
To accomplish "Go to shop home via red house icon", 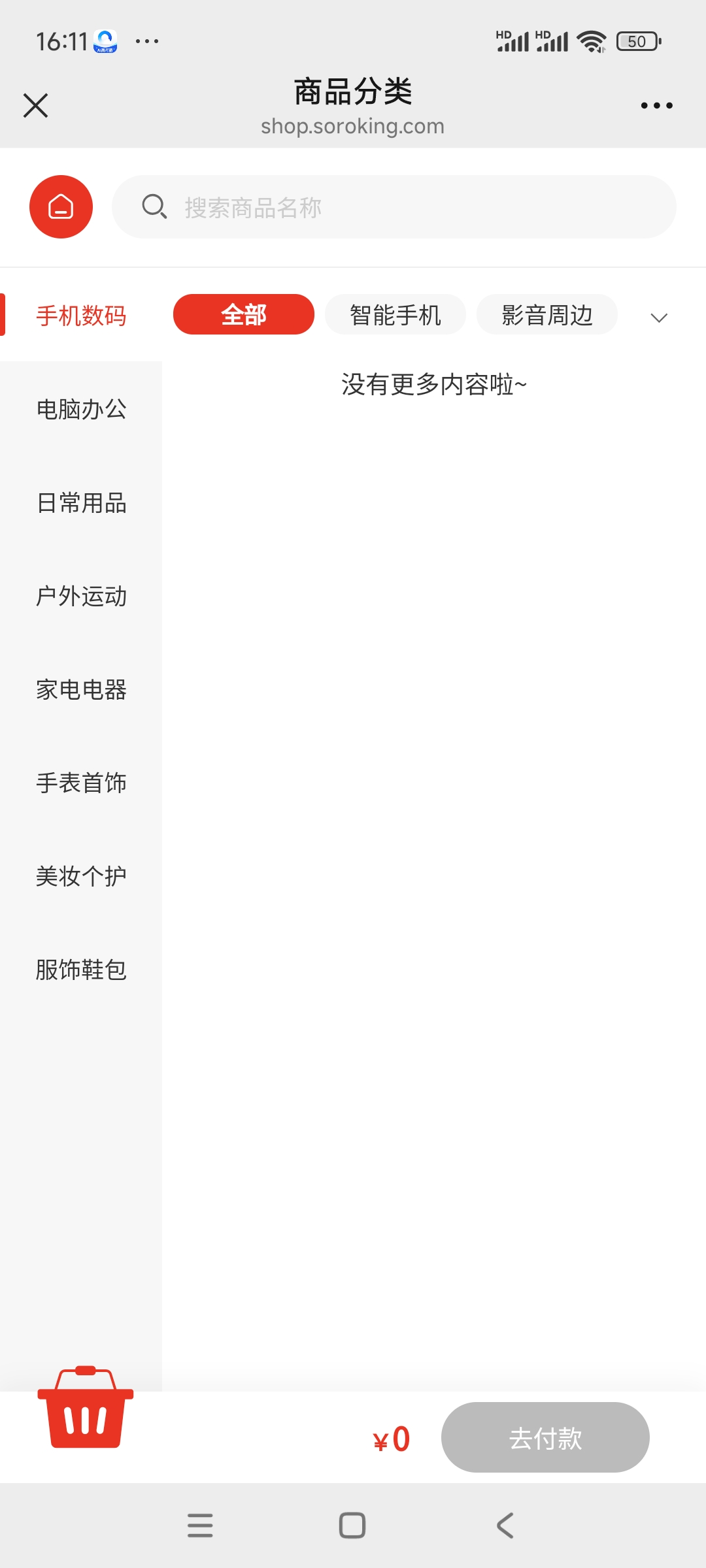I will click(x=61, y=206).
